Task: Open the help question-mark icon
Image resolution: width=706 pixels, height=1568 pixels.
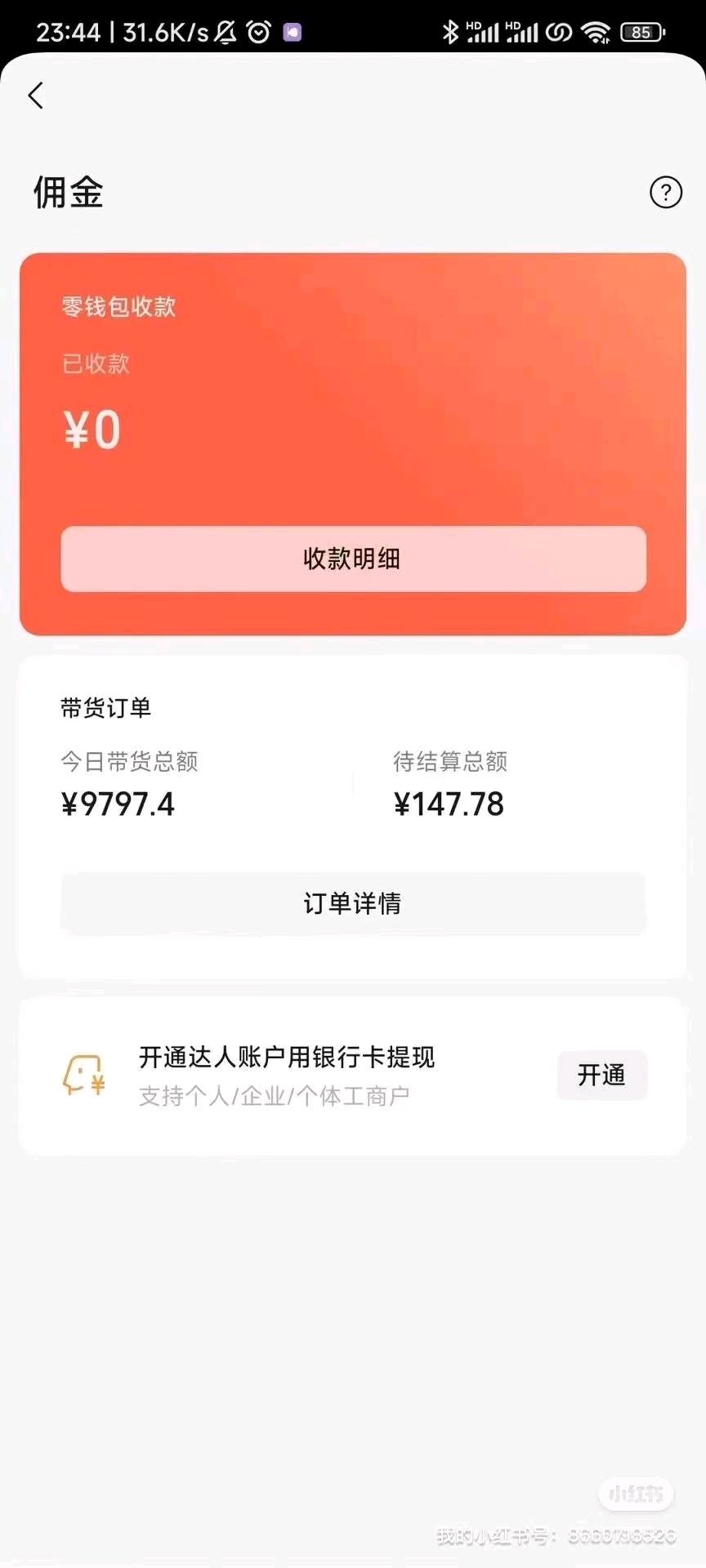Action: 665,193
